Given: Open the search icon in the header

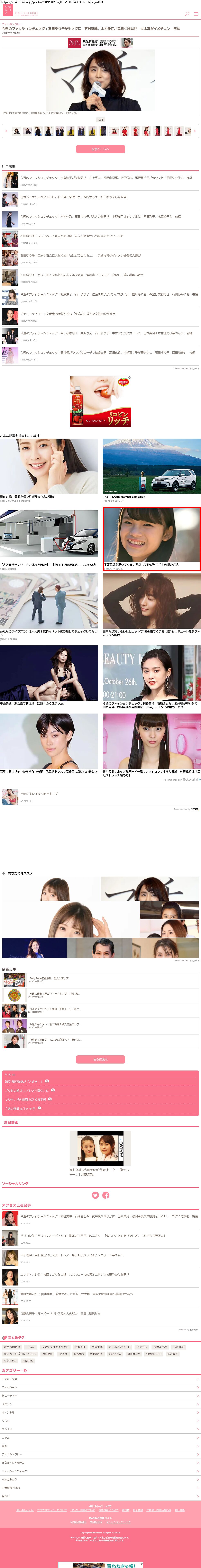Looking at the screenshot, I should click(x=186, y=13).
